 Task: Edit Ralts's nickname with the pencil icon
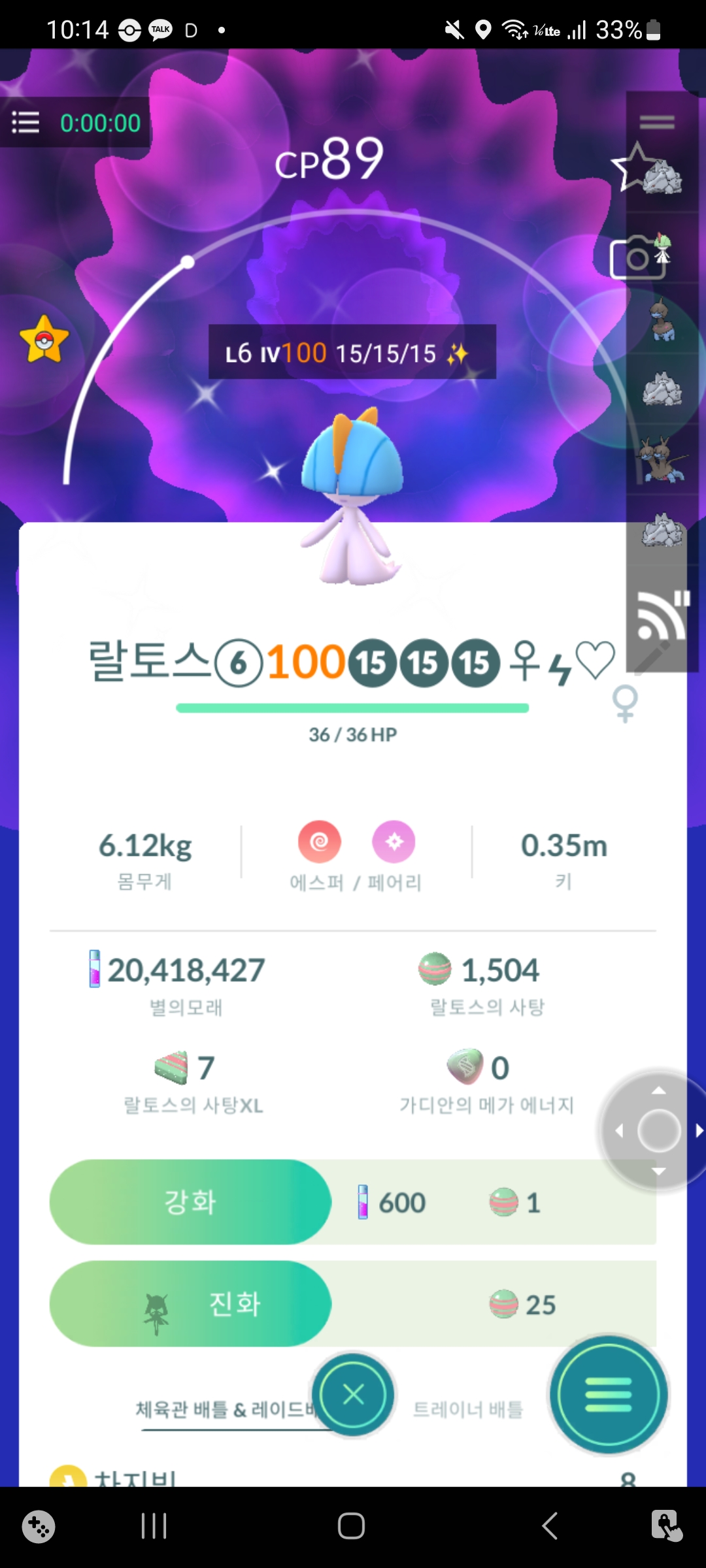click(x=652, y=657)
